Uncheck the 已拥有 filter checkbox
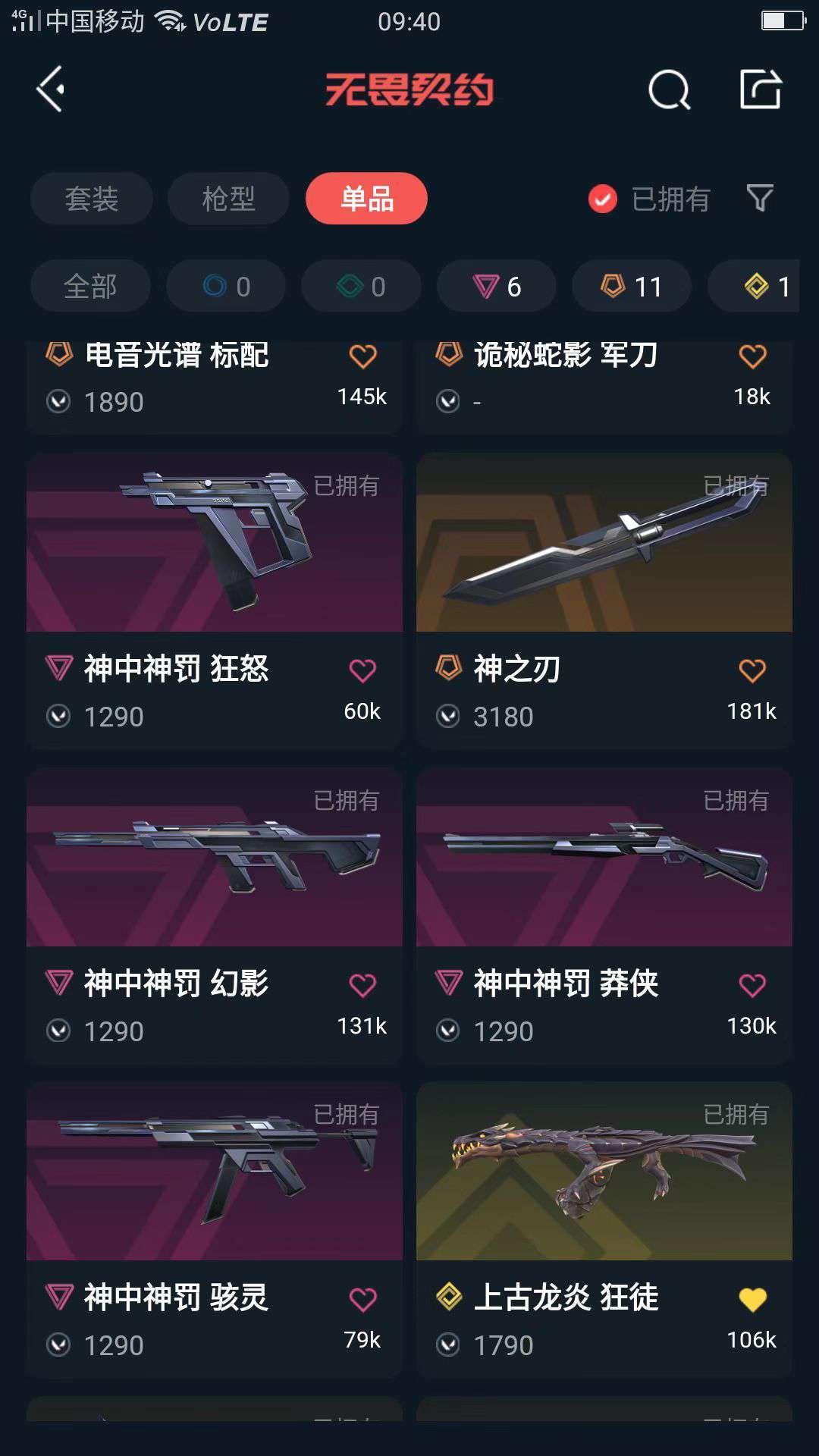This screenshot has width=819, height=1456. tap(603, 199)
